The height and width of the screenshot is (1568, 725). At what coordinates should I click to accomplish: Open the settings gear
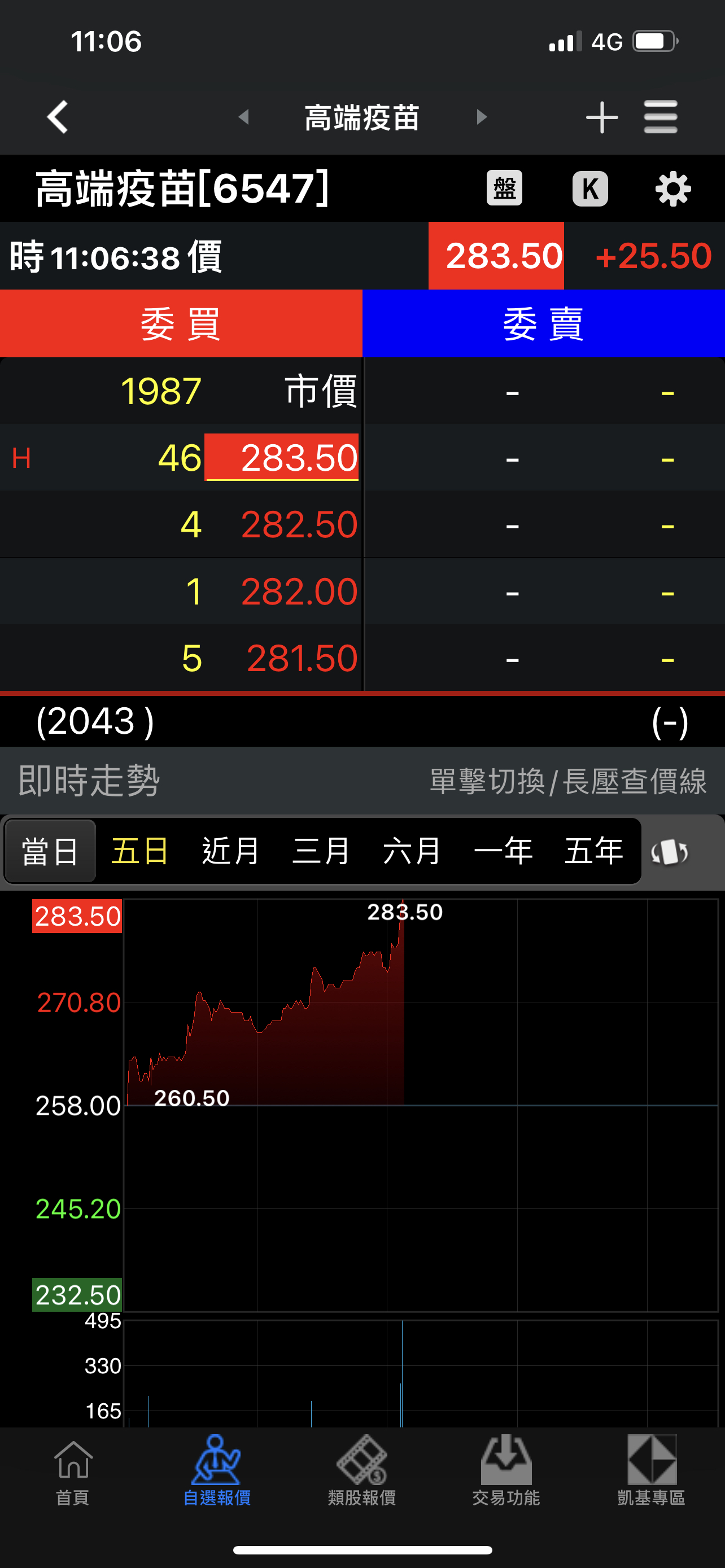pyautogui.click(x=672, y=189)
